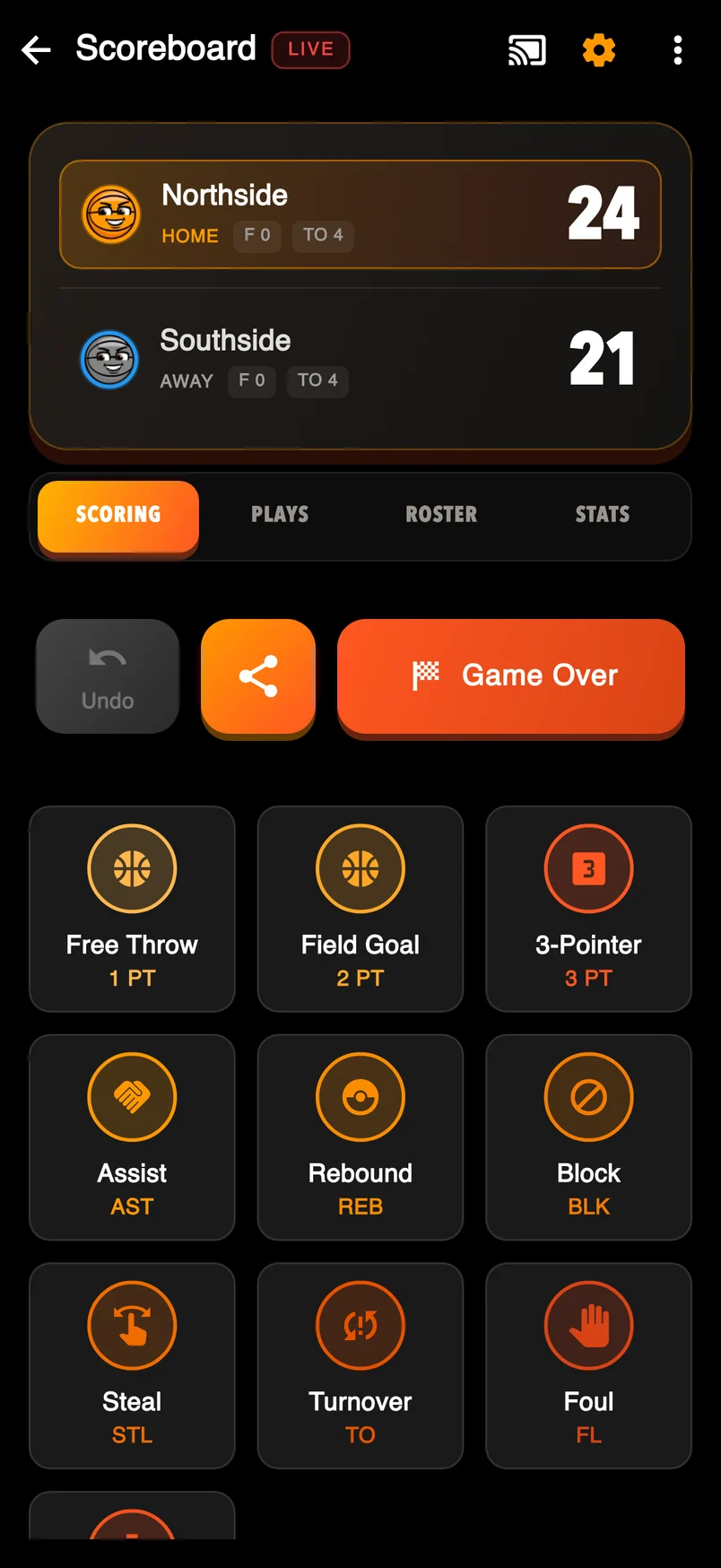Screen dimensions: 721x1568
Task: Switch to the Plays tab
Action: point(280,515)
